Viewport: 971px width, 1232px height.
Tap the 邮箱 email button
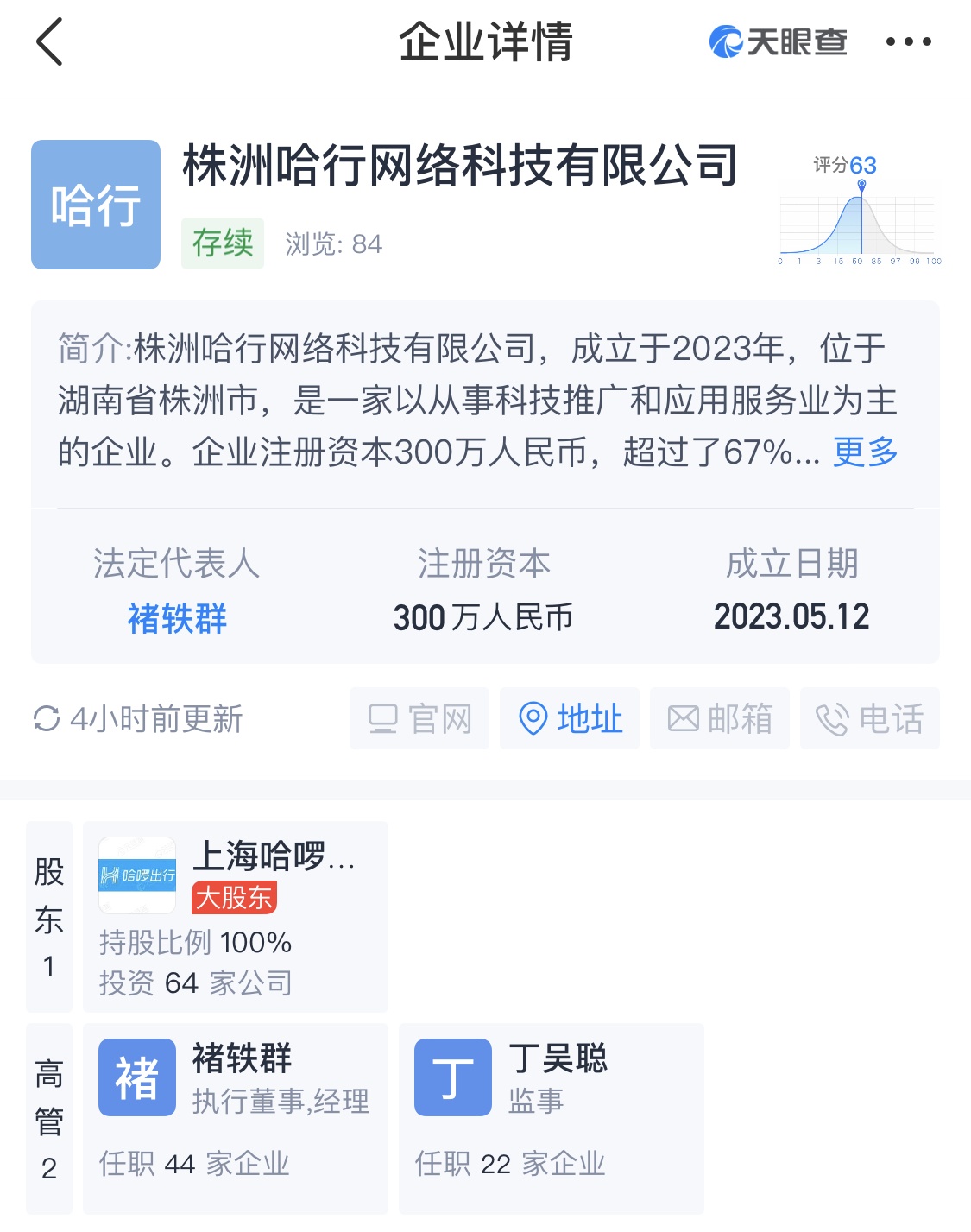[x=720, y=718]
